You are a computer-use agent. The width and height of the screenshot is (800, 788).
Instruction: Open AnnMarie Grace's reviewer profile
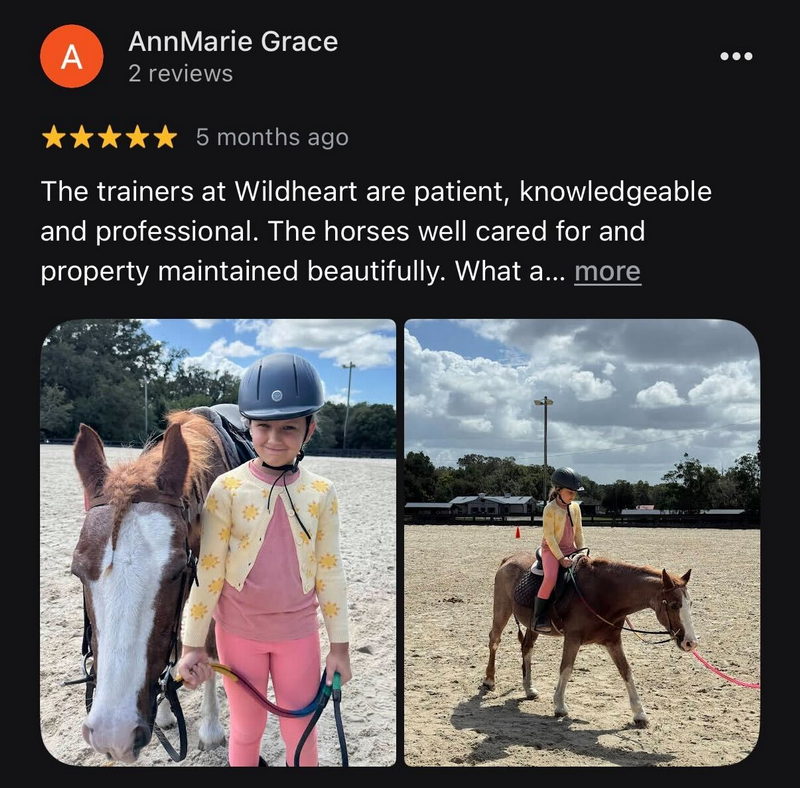pos(232,42)
